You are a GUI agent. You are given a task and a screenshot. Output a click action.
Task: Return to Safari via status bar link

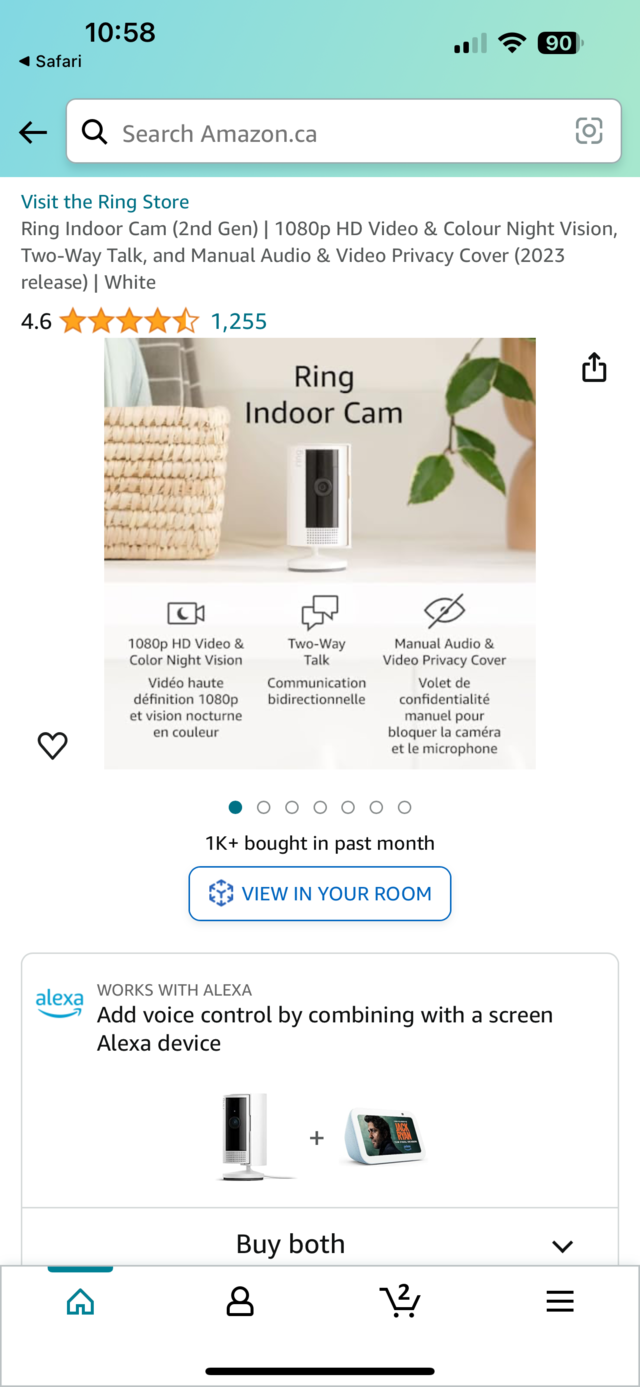[x=50, y=61]
